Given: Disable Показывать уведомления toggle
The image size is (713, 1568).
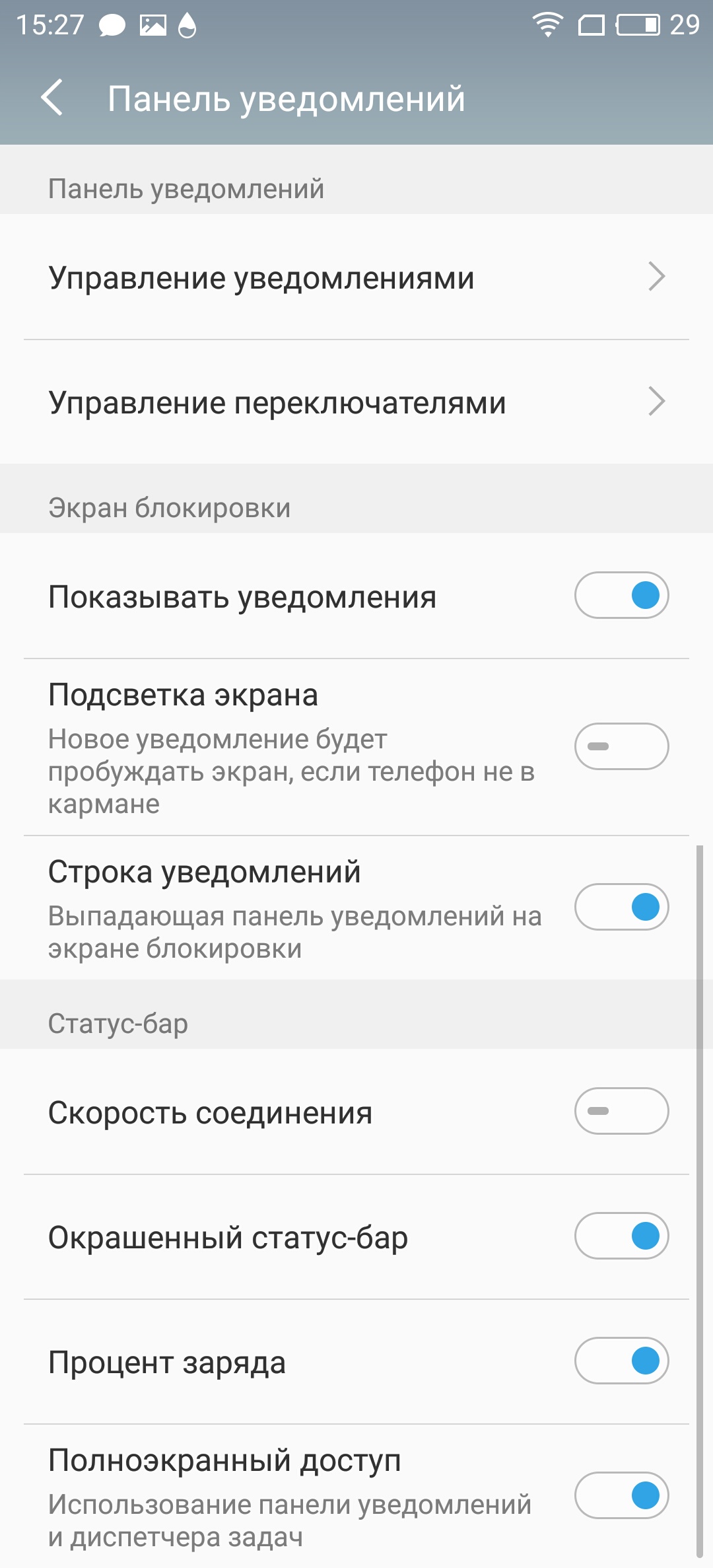Looking at the screenshot, I should pyautogui.click(x=621, y=595).
